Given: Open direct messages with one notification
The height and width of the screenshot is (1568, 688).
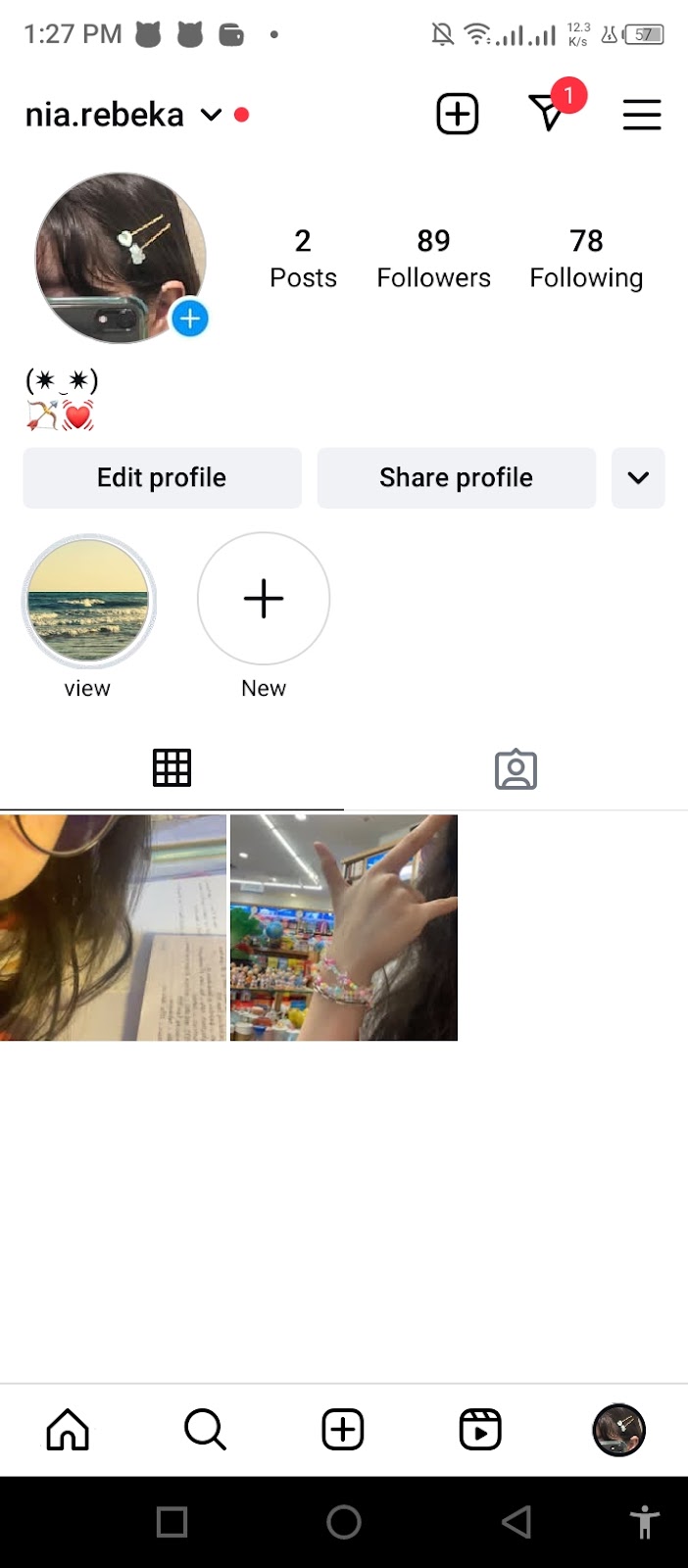Looking at the screenshot, I should tap(549, 114).
